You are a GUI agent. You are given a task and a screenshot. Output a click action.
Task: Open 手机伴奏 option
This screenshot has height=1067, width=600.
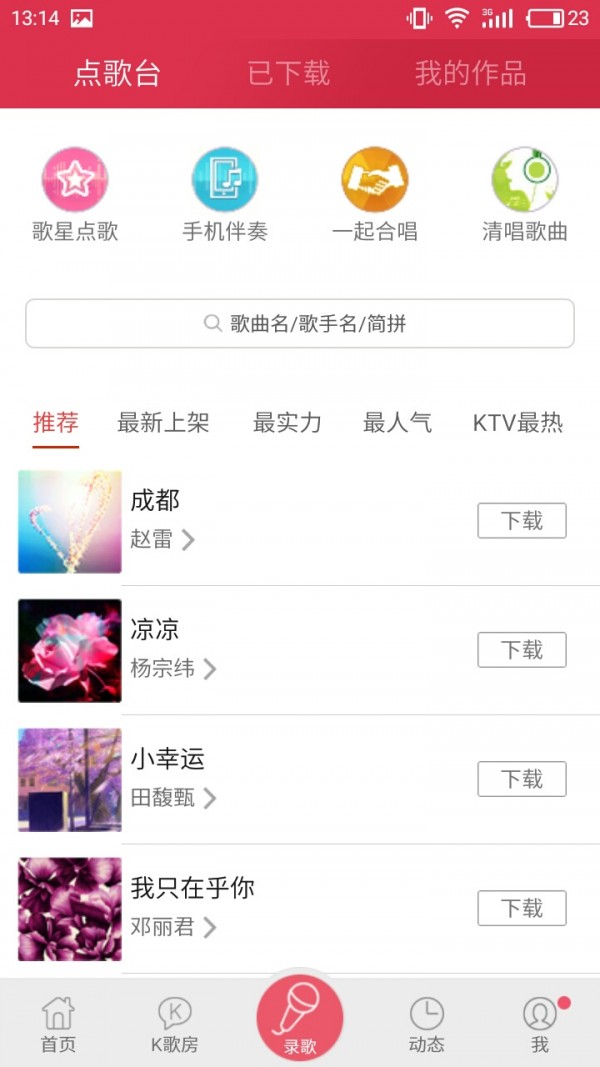pos(225,195)
